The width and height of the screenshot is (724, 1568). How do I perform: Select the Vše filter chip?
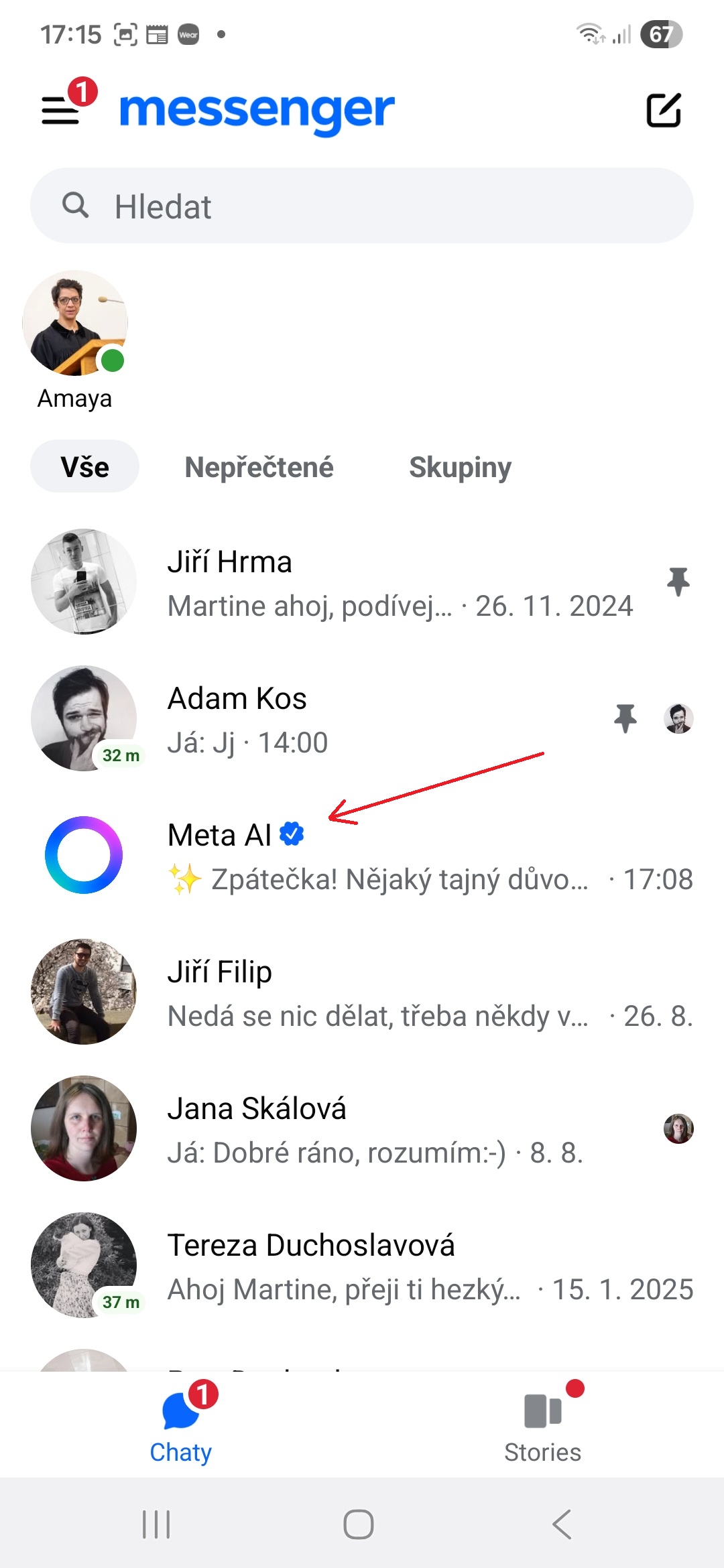pyautogui.click(x=84, y=467)
